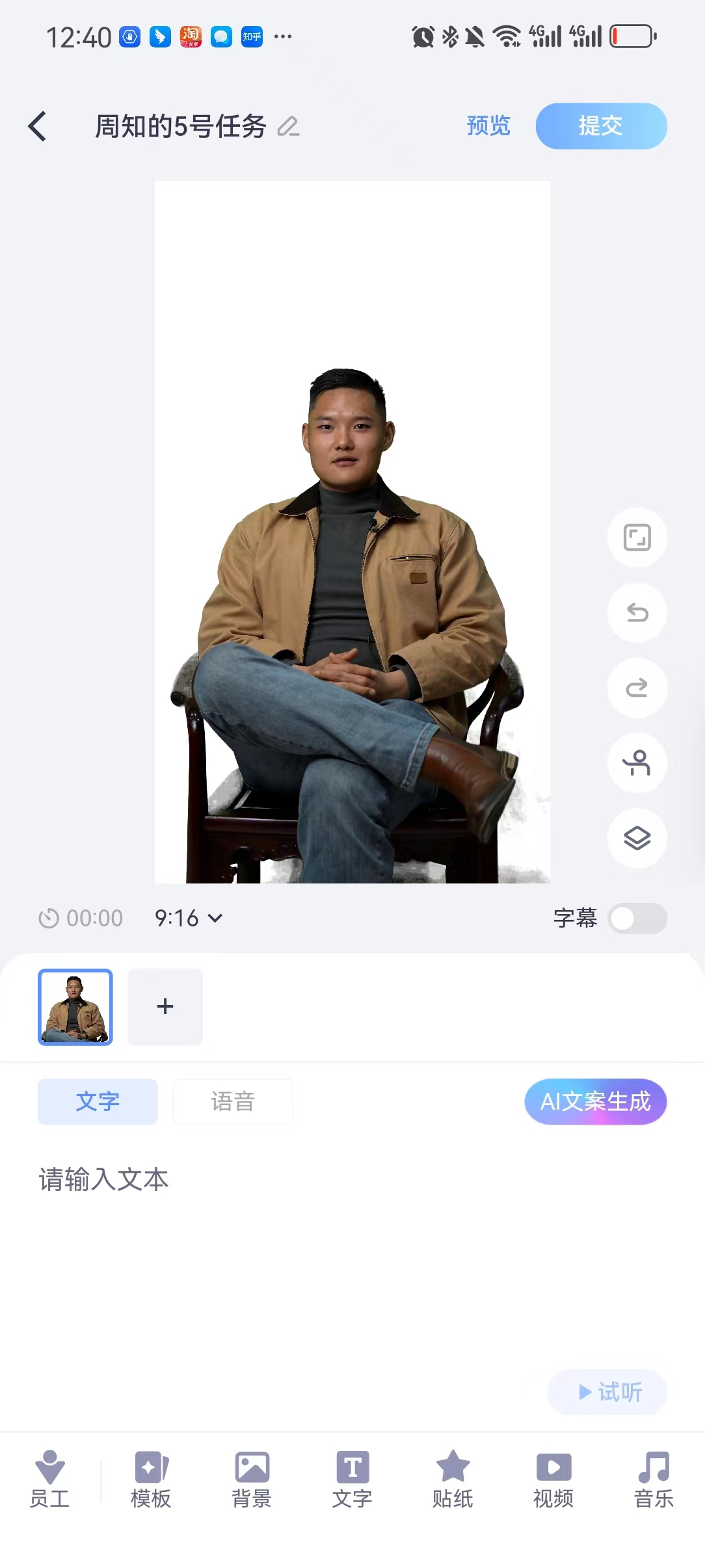
Task: Redo the last edit
Action: coord(637,688)
